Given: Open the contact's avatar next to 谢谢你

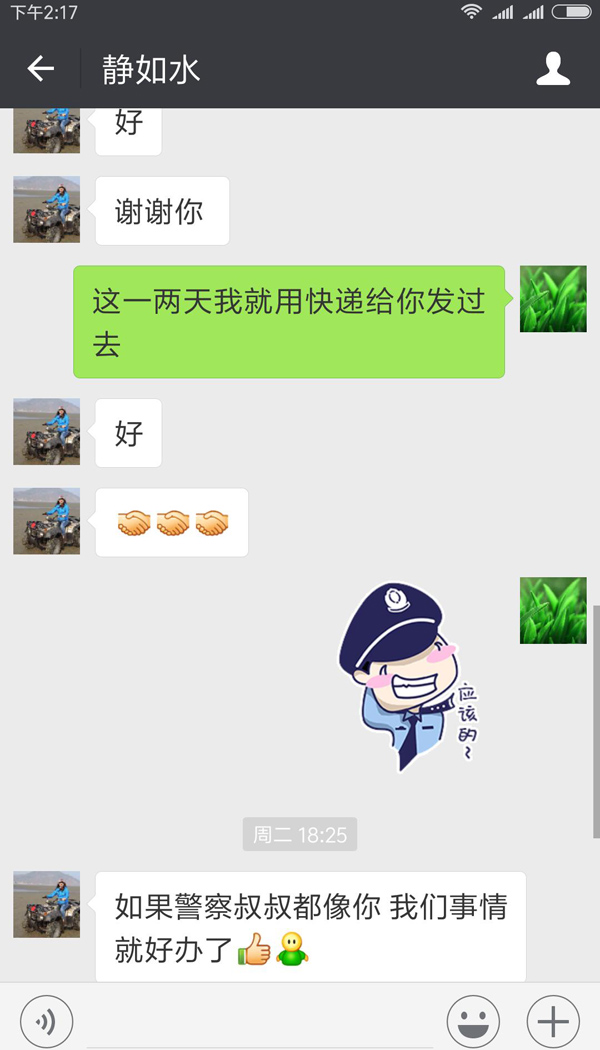Looking at the screenshot, I should click(46, 210).
